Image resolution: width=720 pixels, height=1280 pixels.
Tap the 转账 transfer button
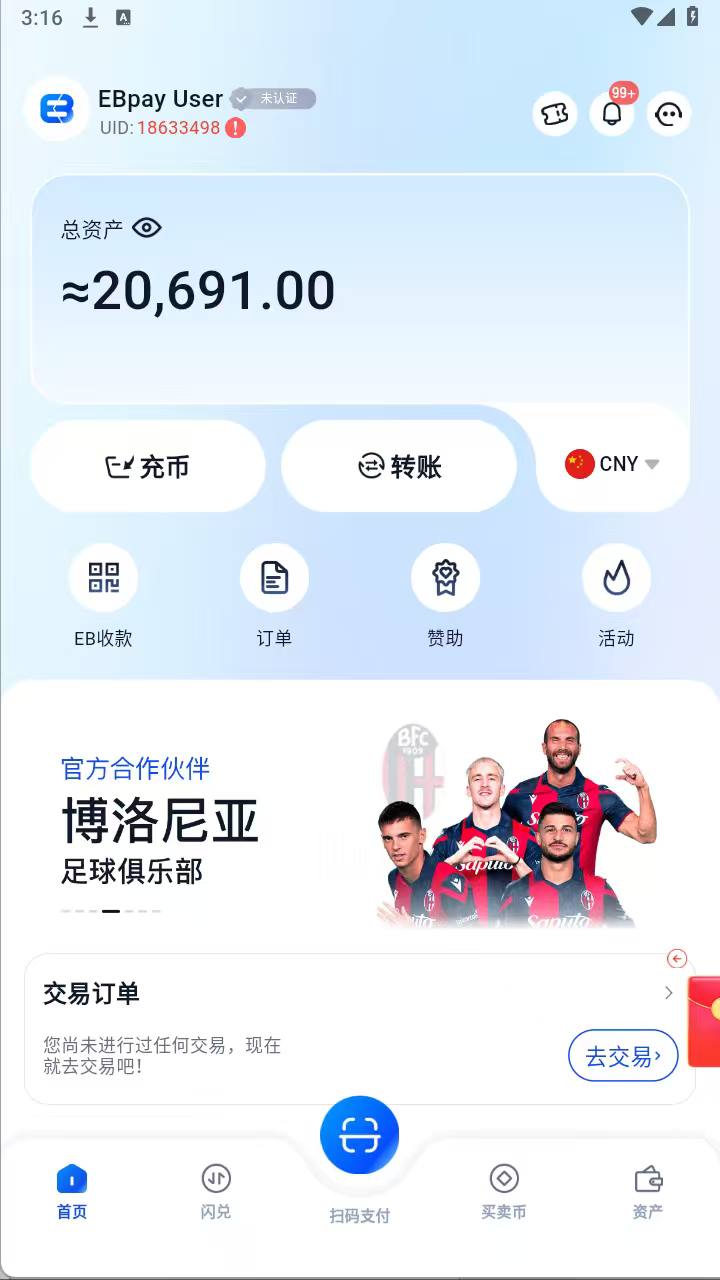pos(399,466)
